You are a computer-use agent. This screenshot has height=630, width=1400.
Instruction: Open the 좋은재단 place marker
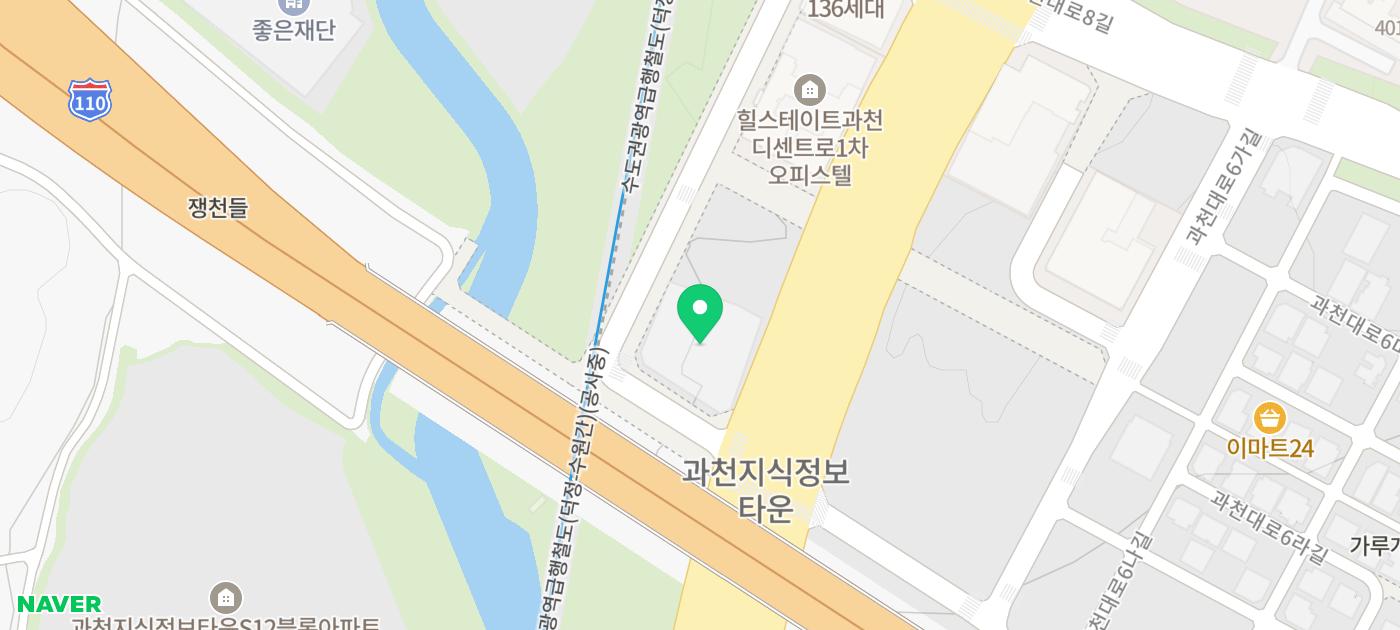click(x=293, y=6)
